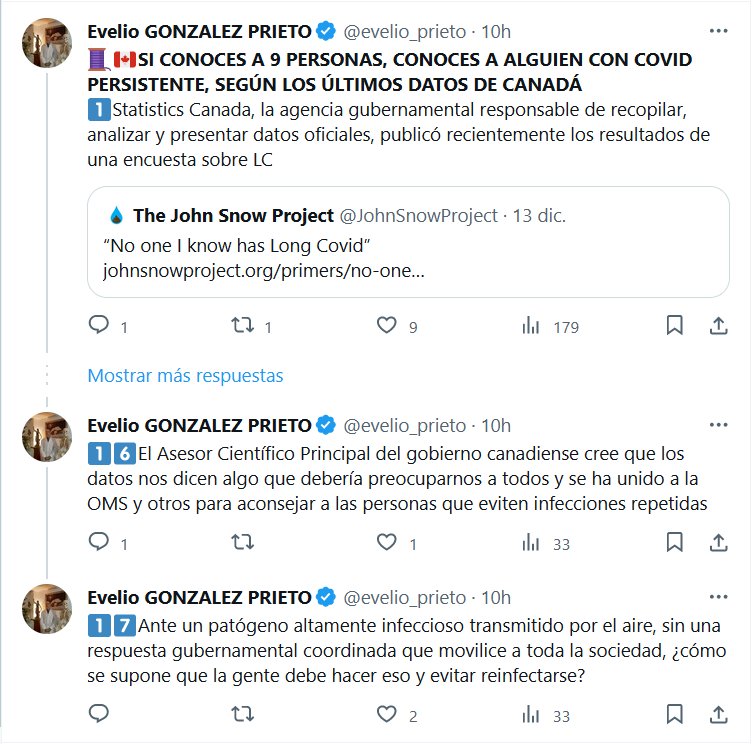Image resolution: width=754 pixels, height=744 pixels.
Task: View analytics showing 179 views
Action: point(531,326)
